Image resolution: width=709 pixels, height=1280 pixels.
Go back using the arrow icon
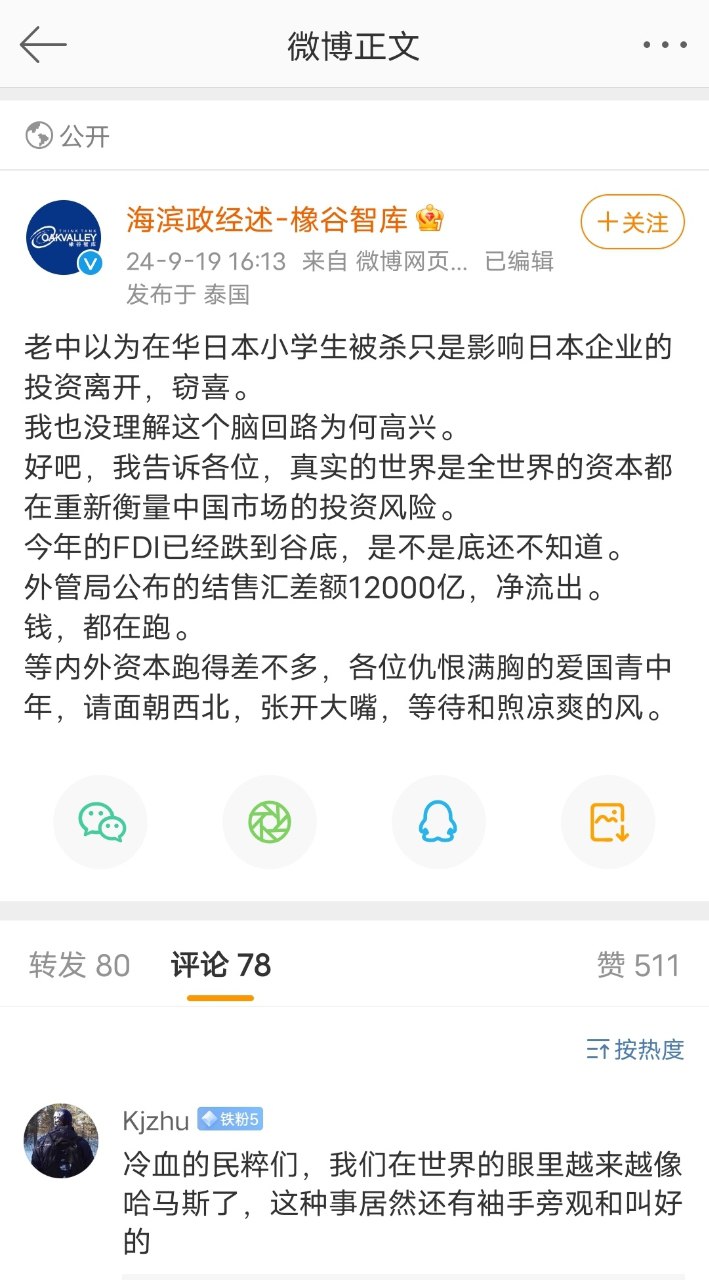[x=43, y=45]
